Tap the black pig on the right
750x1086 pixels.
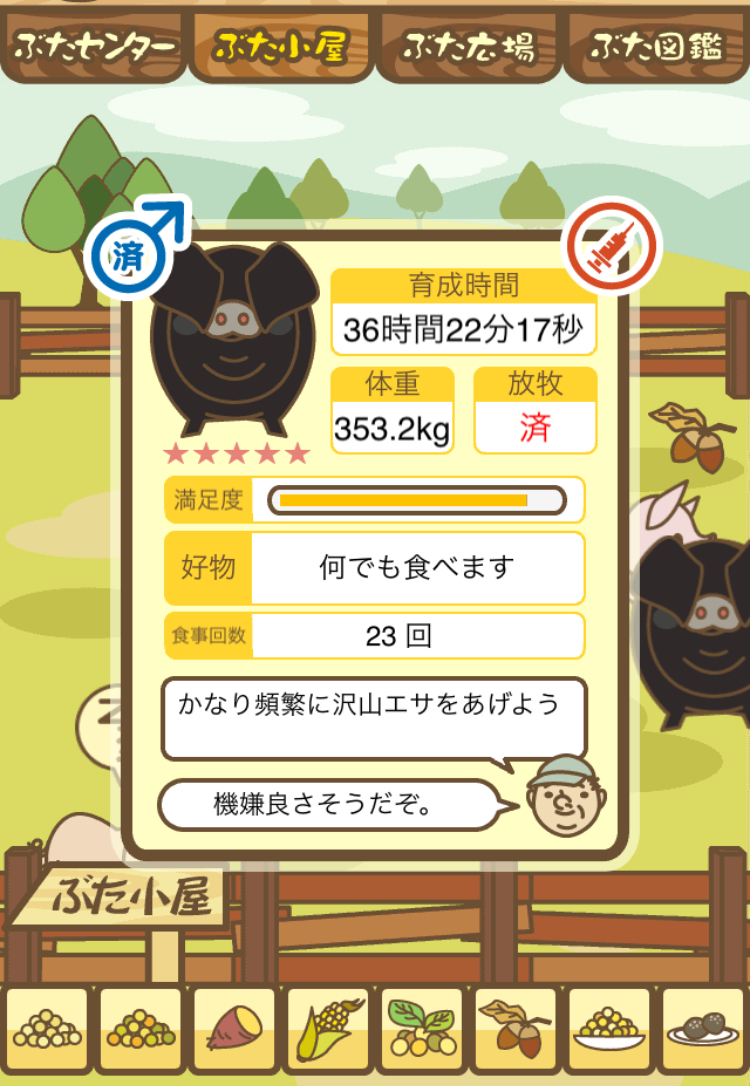pyautogui.click(x=700, y=630)
